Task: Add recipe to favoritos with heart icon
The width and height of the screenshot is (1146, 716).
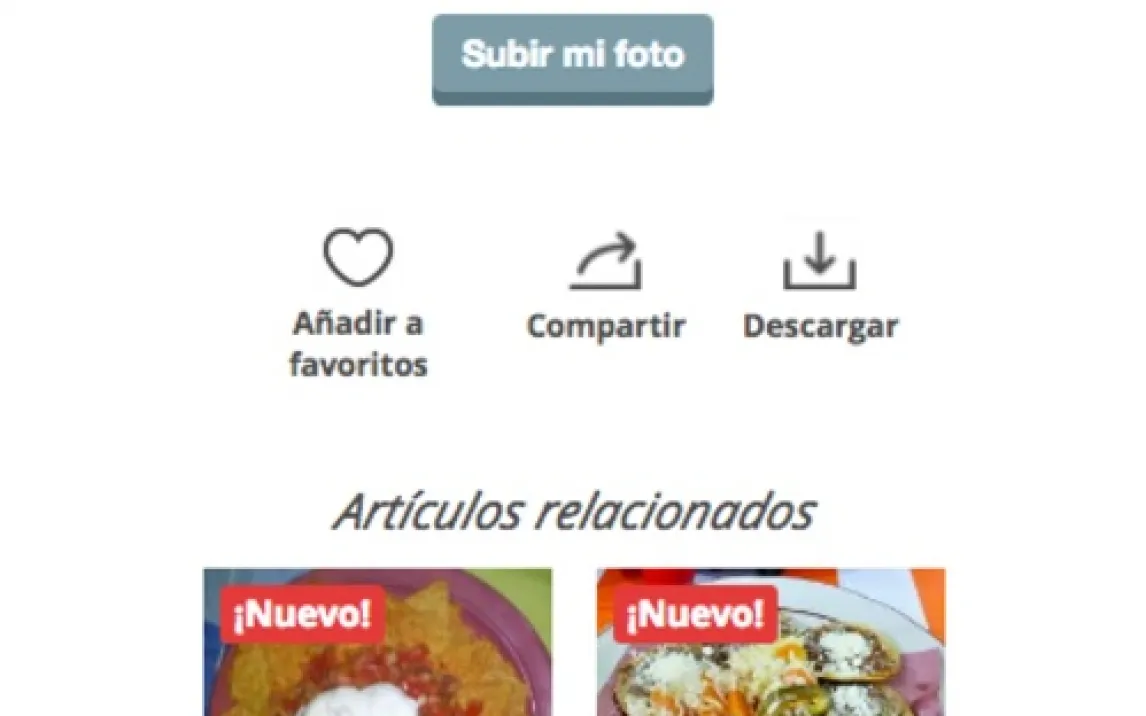Action: click(357, 259)
